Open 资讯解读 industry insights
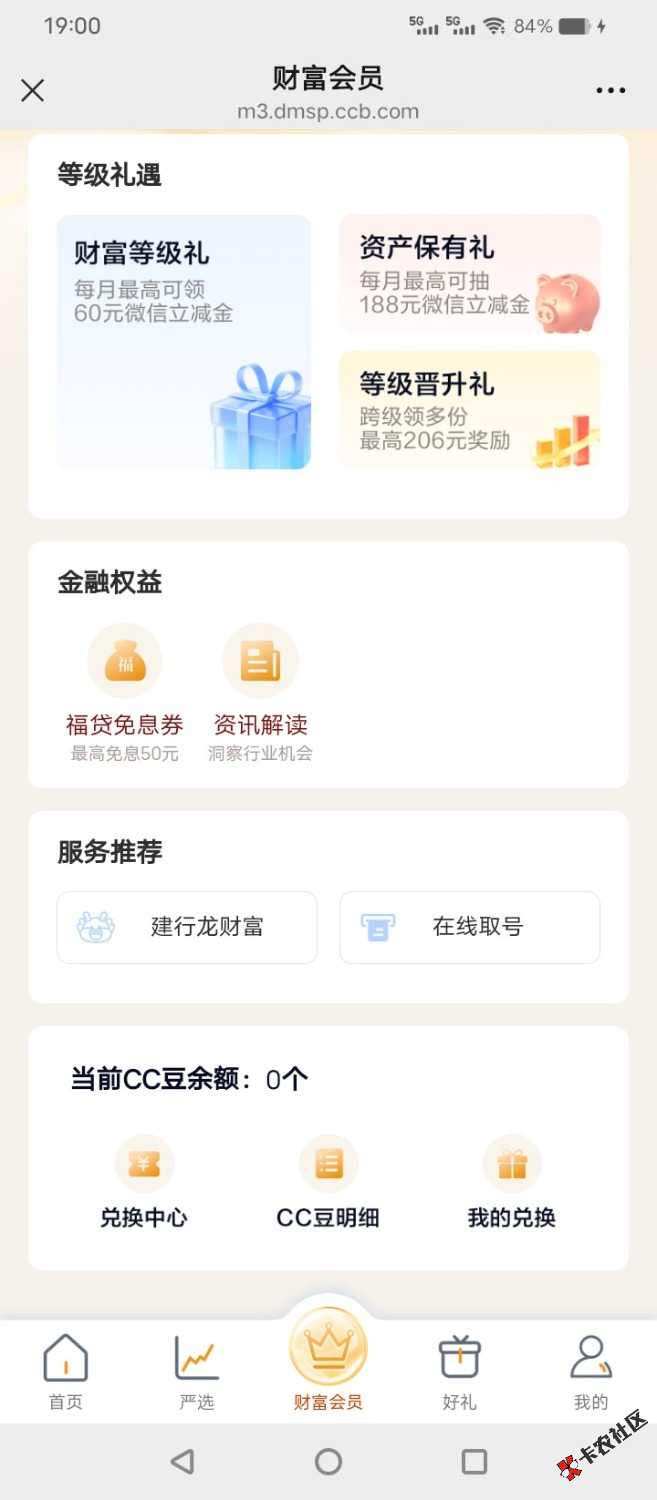Viewport: 657px width, 1500px height. click(x=260, y=692)
